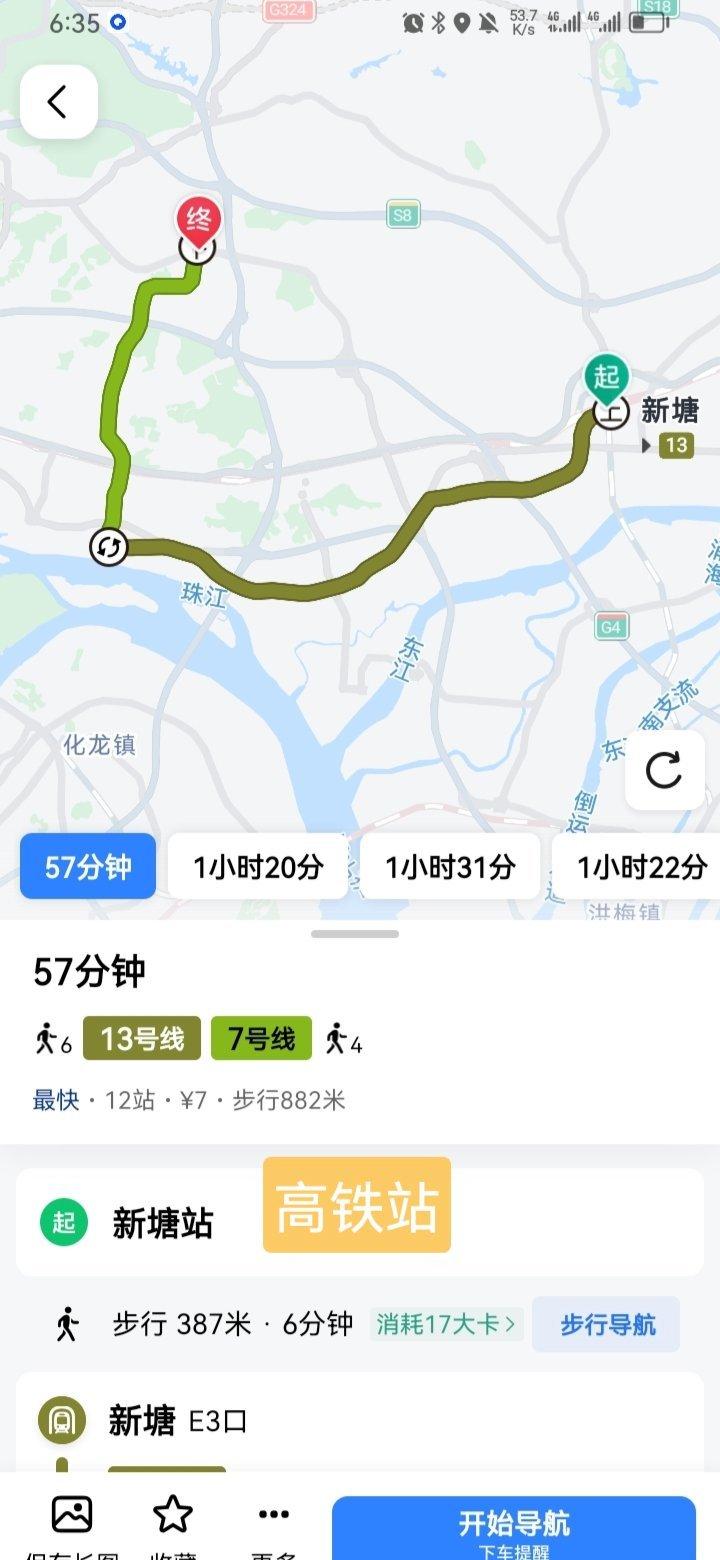
Task: Choose the 1小时31分 route option
Action: pyautogui.click(x=450, y=866)
